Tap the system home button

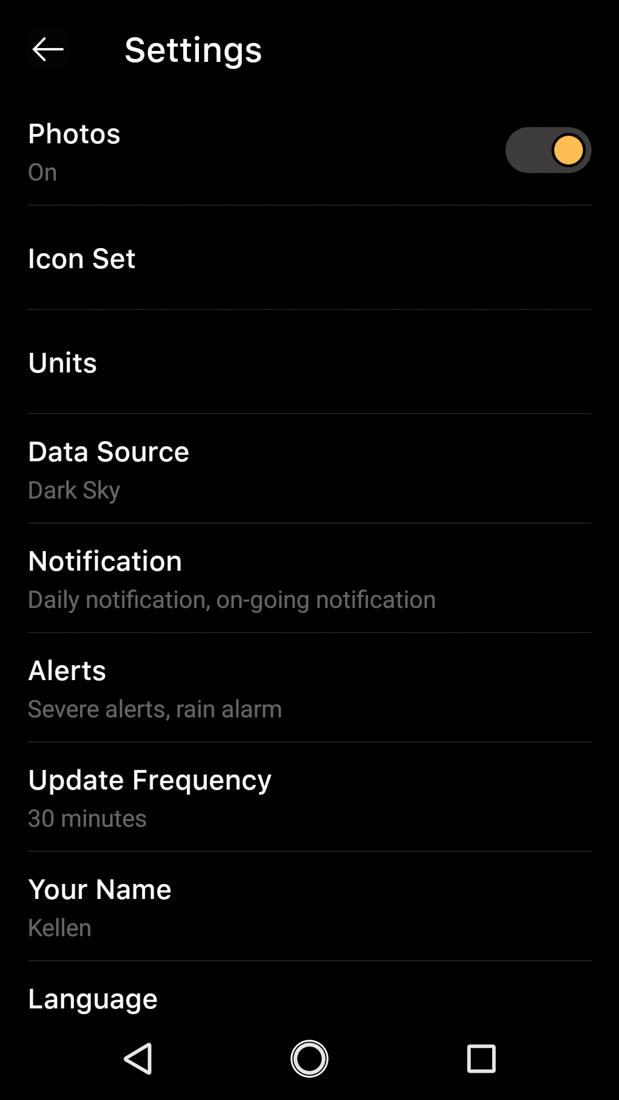[309, 1058]
